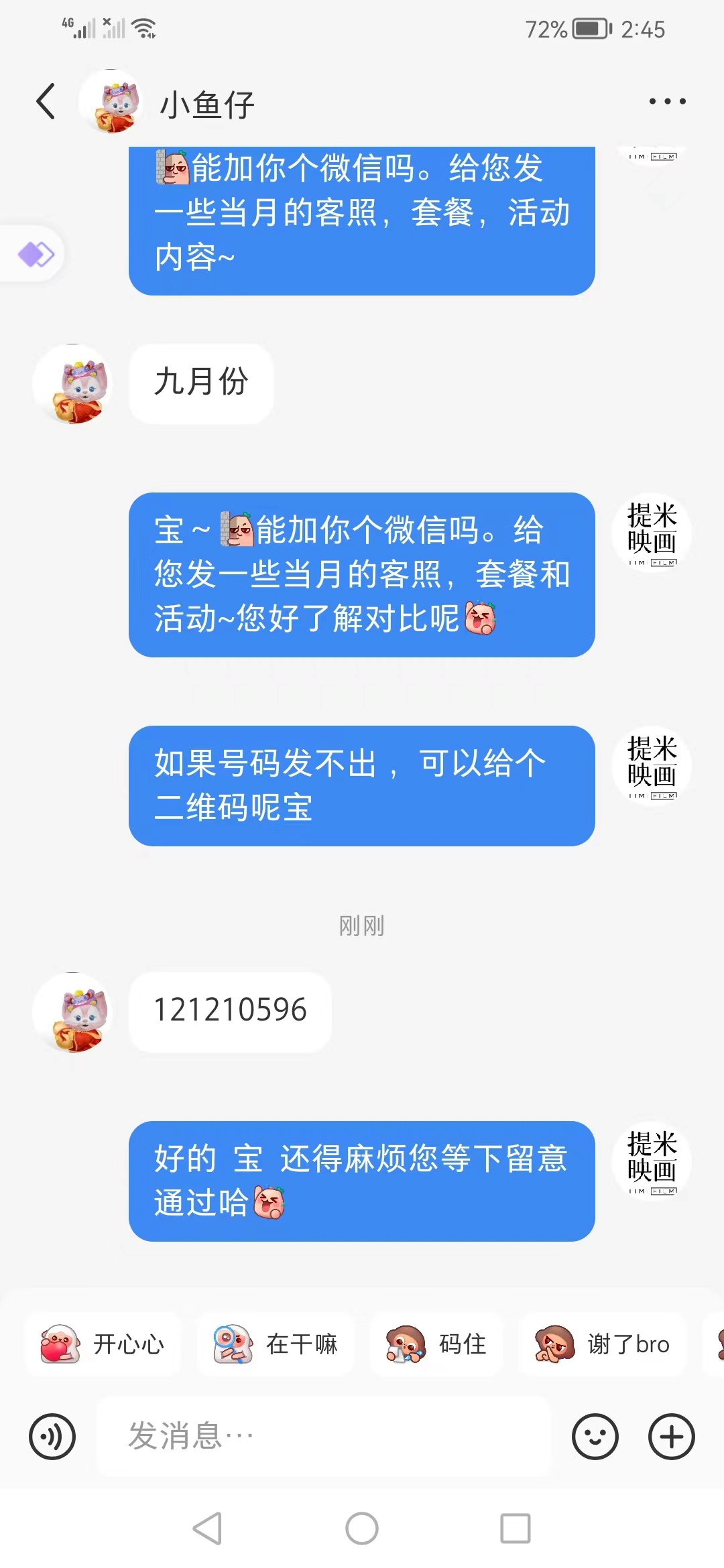Send the 谢了bro quick sticker
The image size is (724, 1568).
(x=603, y=1344)
